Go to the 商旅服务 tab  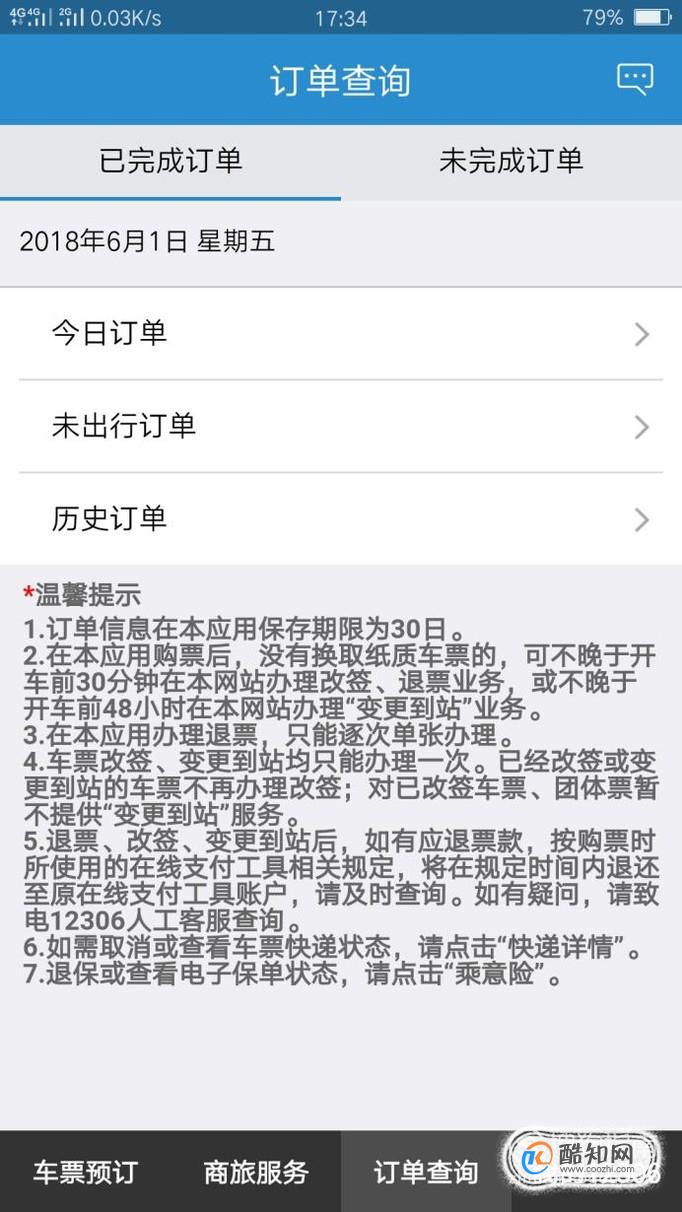click(x=256, y=1172)
